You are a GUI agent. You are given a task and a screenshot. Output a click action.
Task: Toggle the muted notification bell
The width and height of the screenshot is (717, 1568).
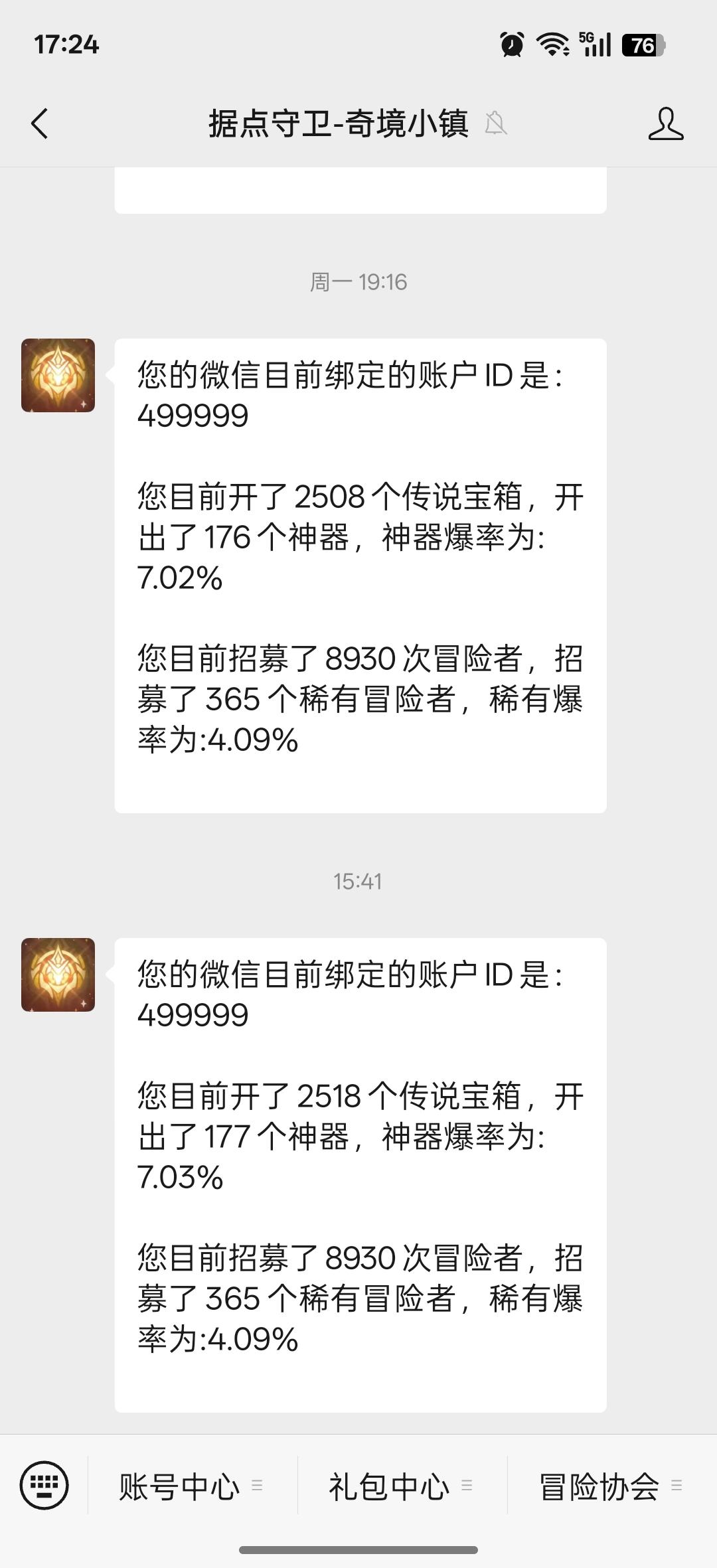coord(495,125)
